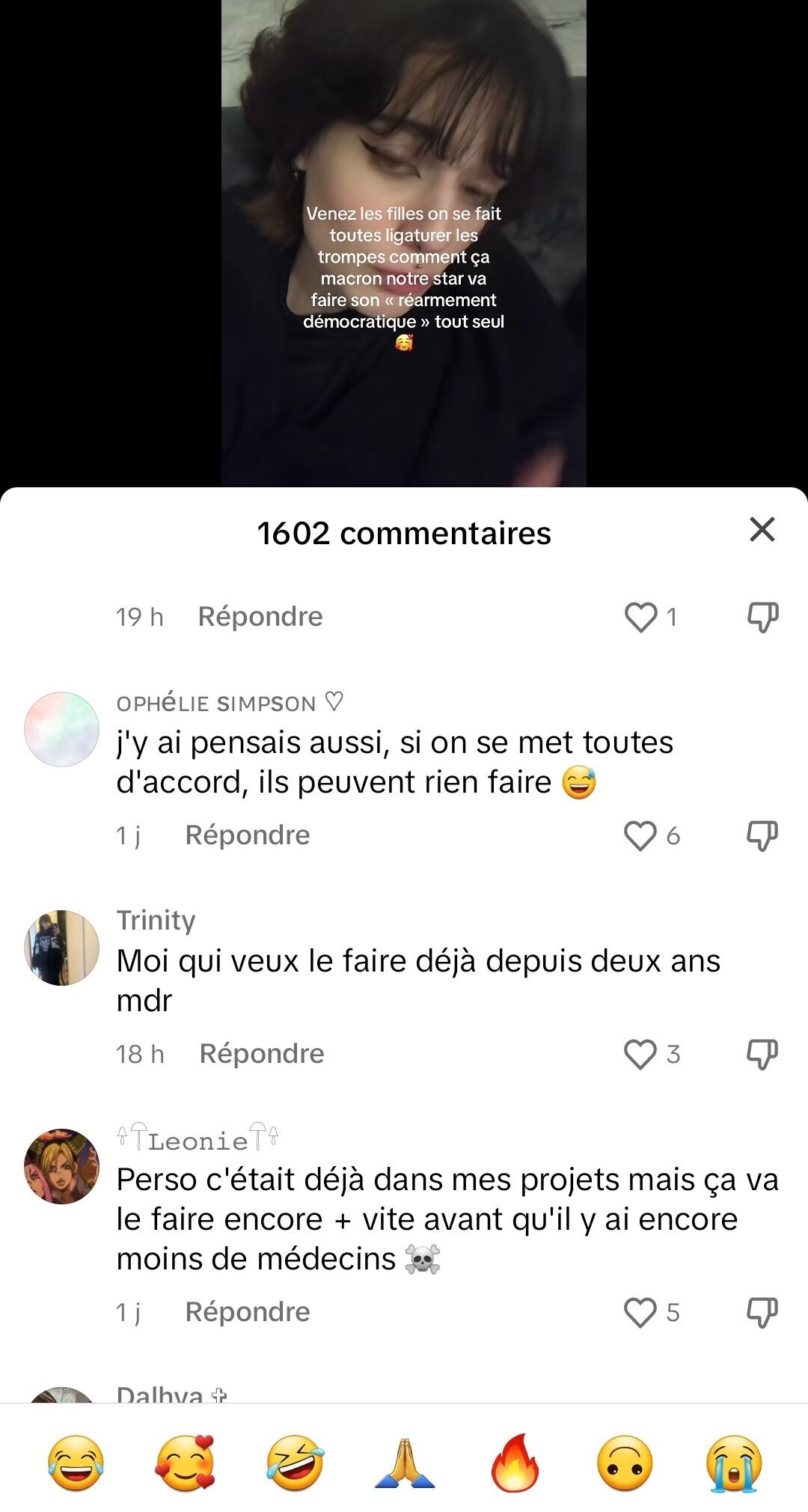Reply to Trinity's comment
Image resolution: width=808 pixels, height=1512 pixels.
click(261, 1053)
